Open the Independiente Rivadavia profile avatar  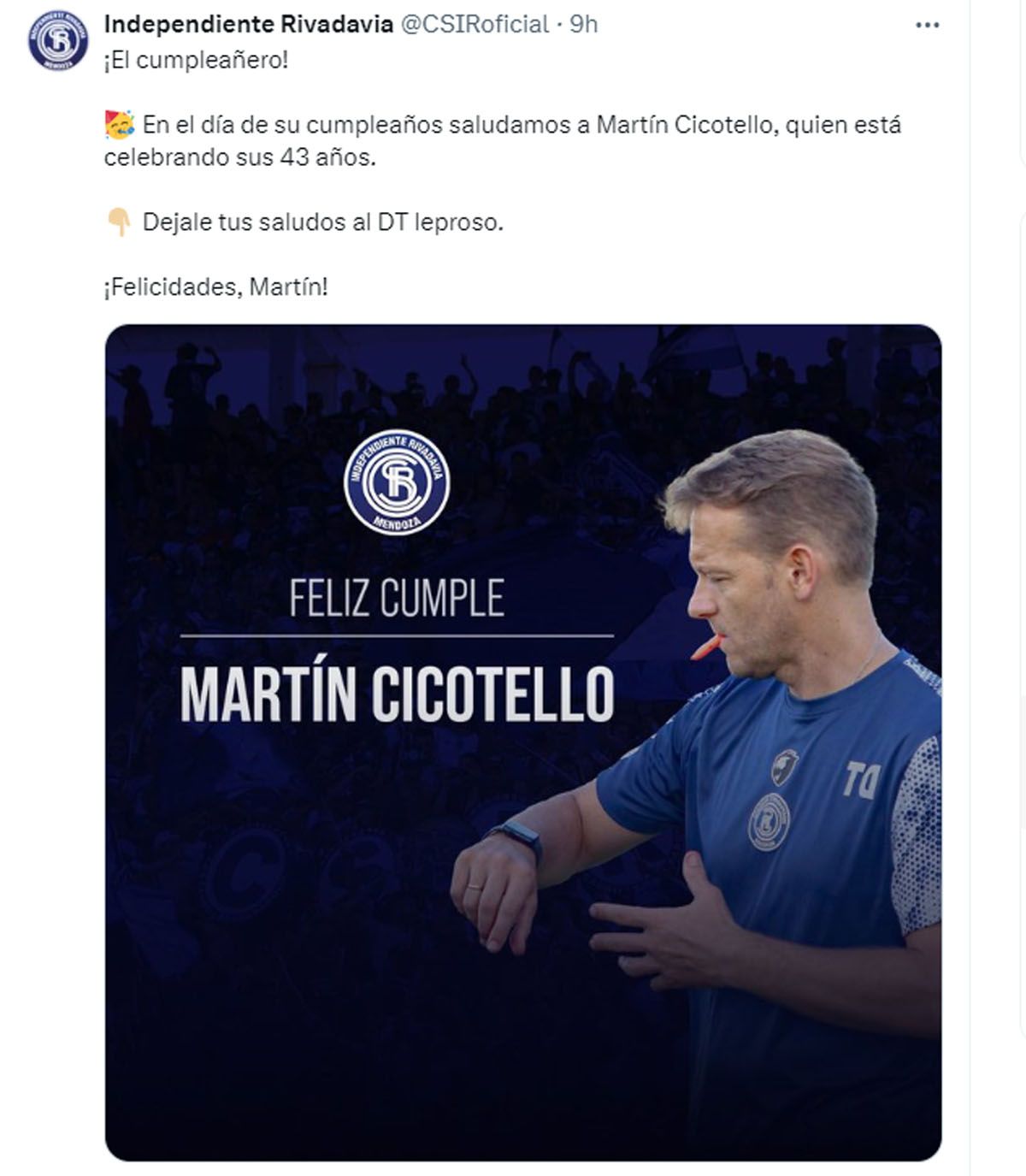[x=57, y=40]
